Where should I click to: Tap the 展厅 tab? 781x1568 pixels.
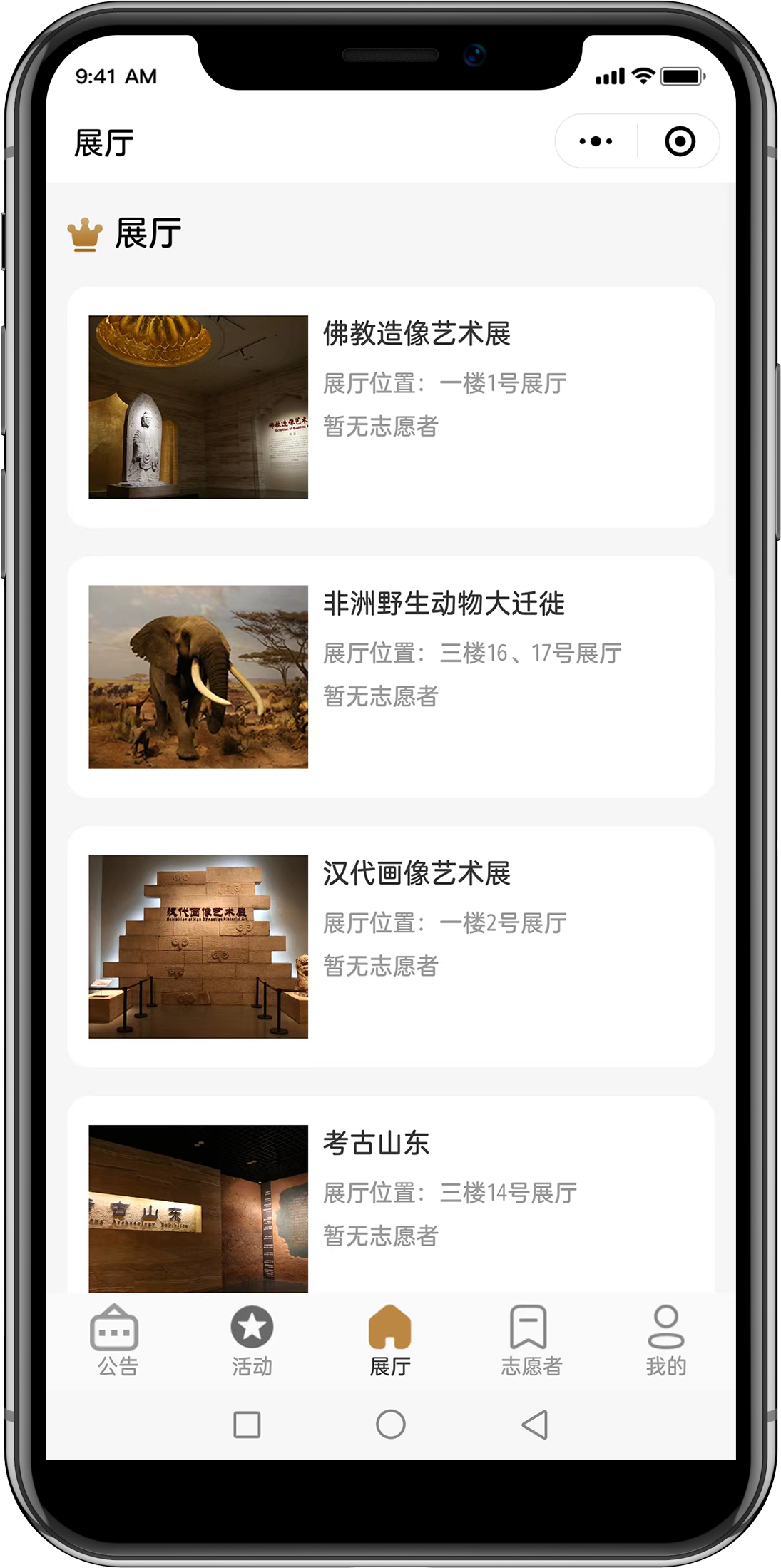pos(390,1340)
